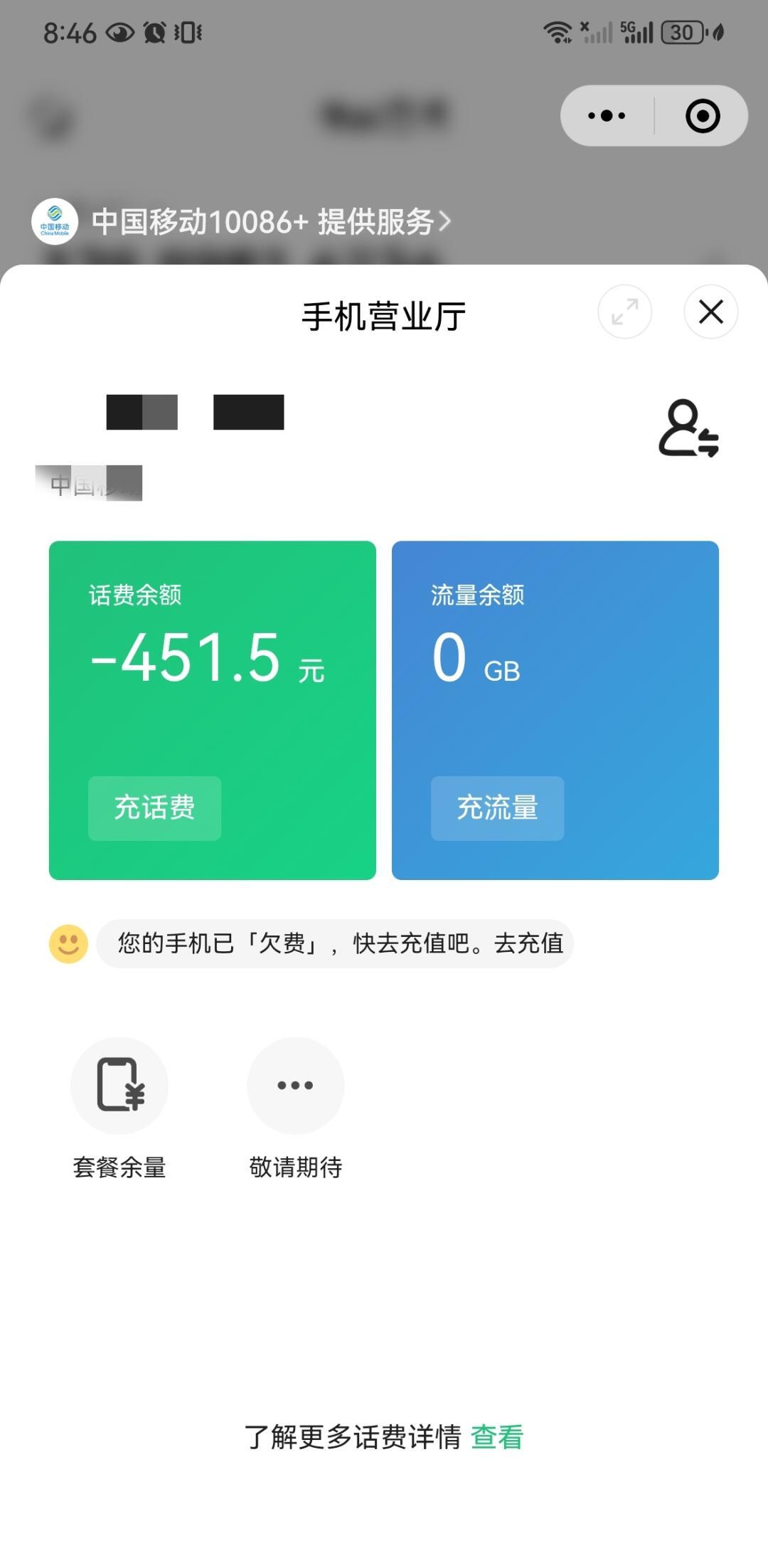The height and width of the screenshot is (1568, 768).
Task: Tap the mini program close circle button
Action: coord(703,116)
